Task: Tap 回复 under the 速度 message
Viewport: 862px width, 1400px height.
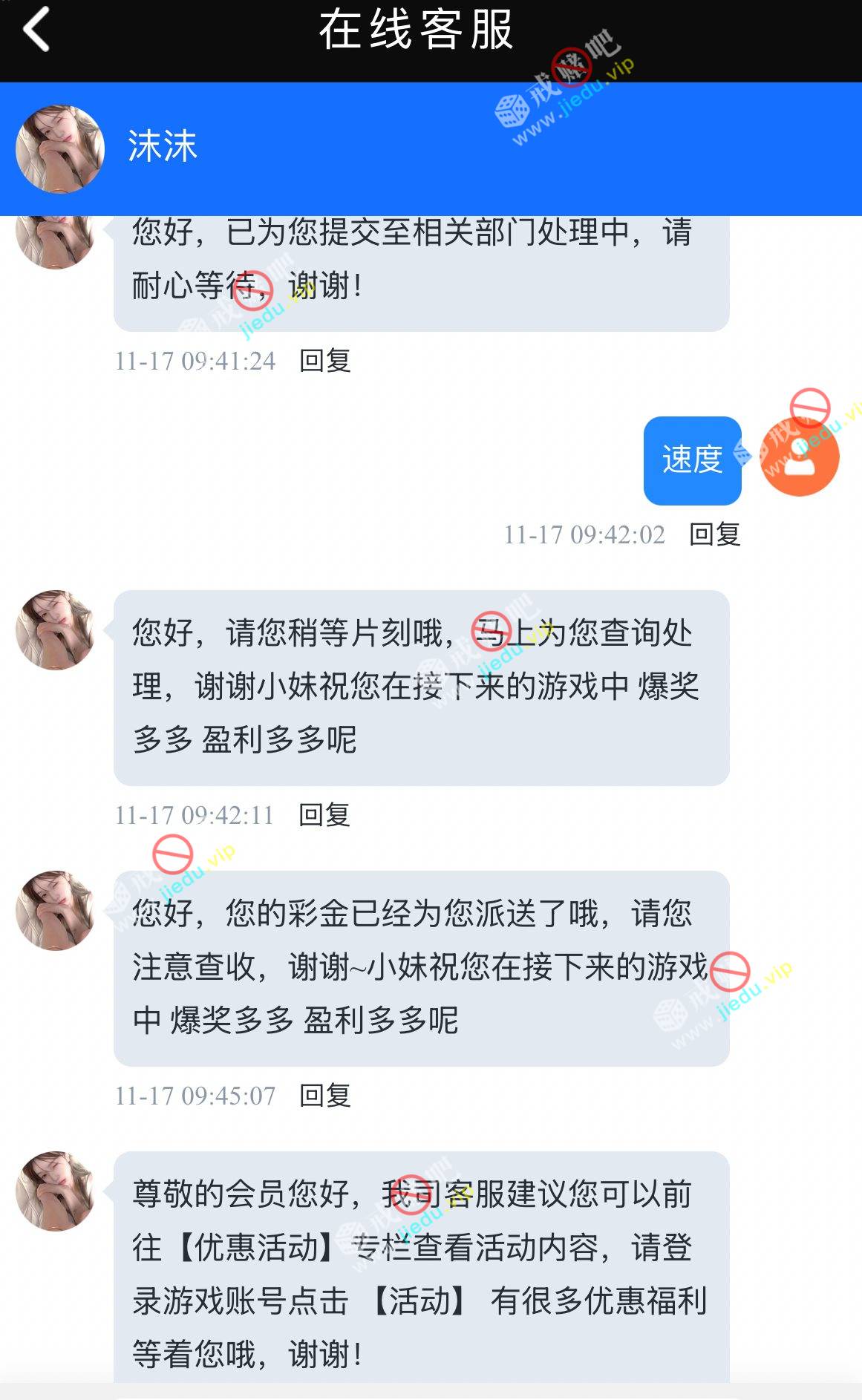Action: pos(714,534)
